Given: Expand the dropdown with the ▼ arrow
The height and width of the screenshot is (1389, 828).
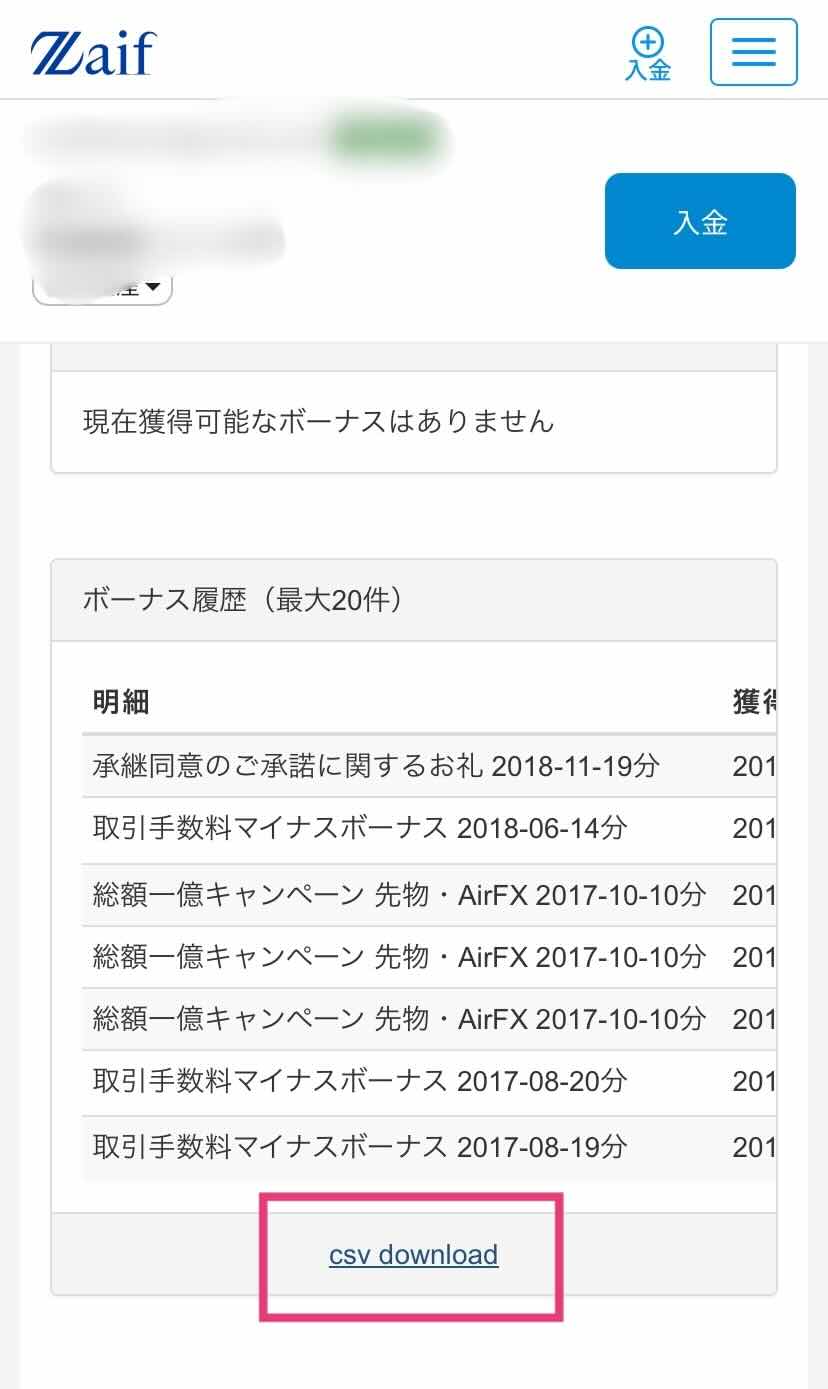Looking at the screenshot, I should click(153, 286).
